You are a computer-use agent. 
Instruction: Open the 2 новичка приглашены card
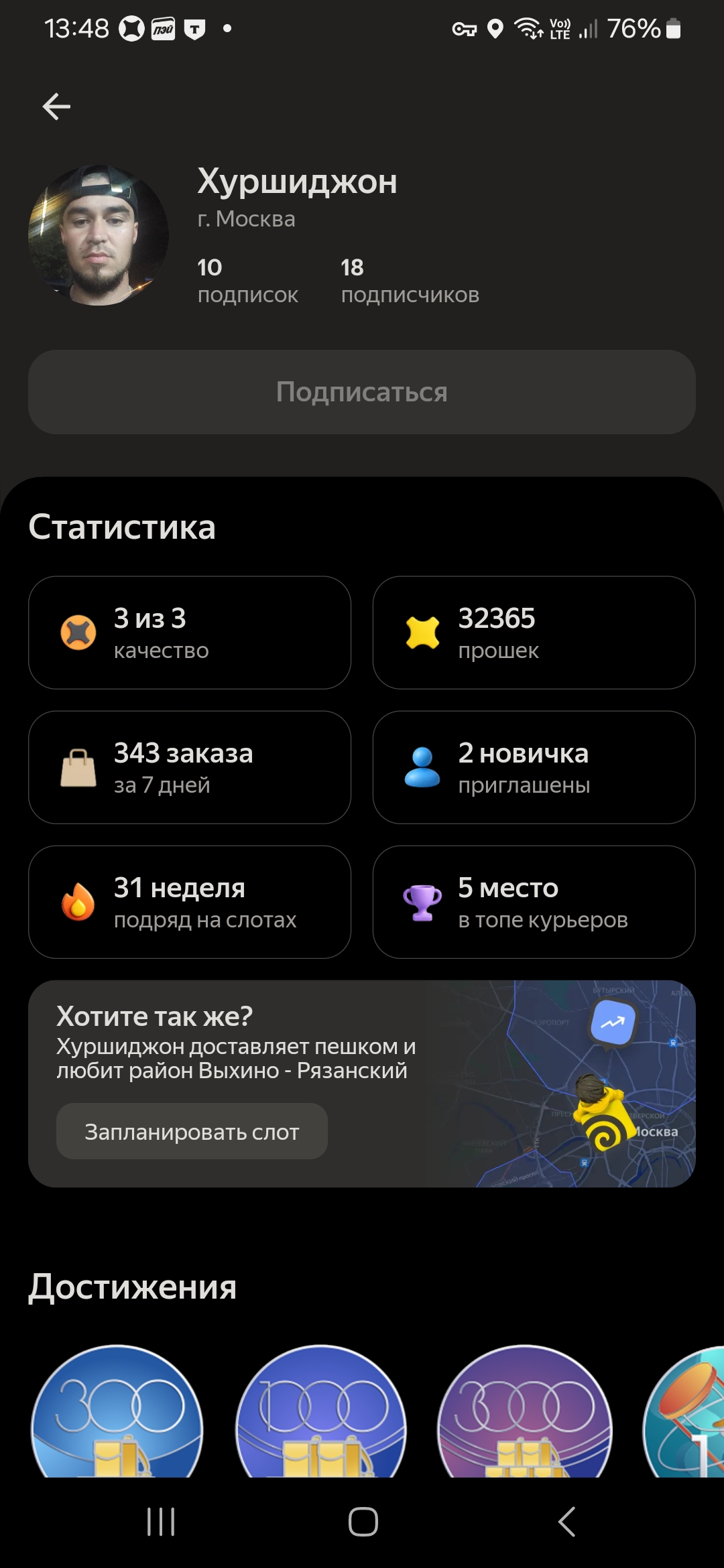pos(534,767)
